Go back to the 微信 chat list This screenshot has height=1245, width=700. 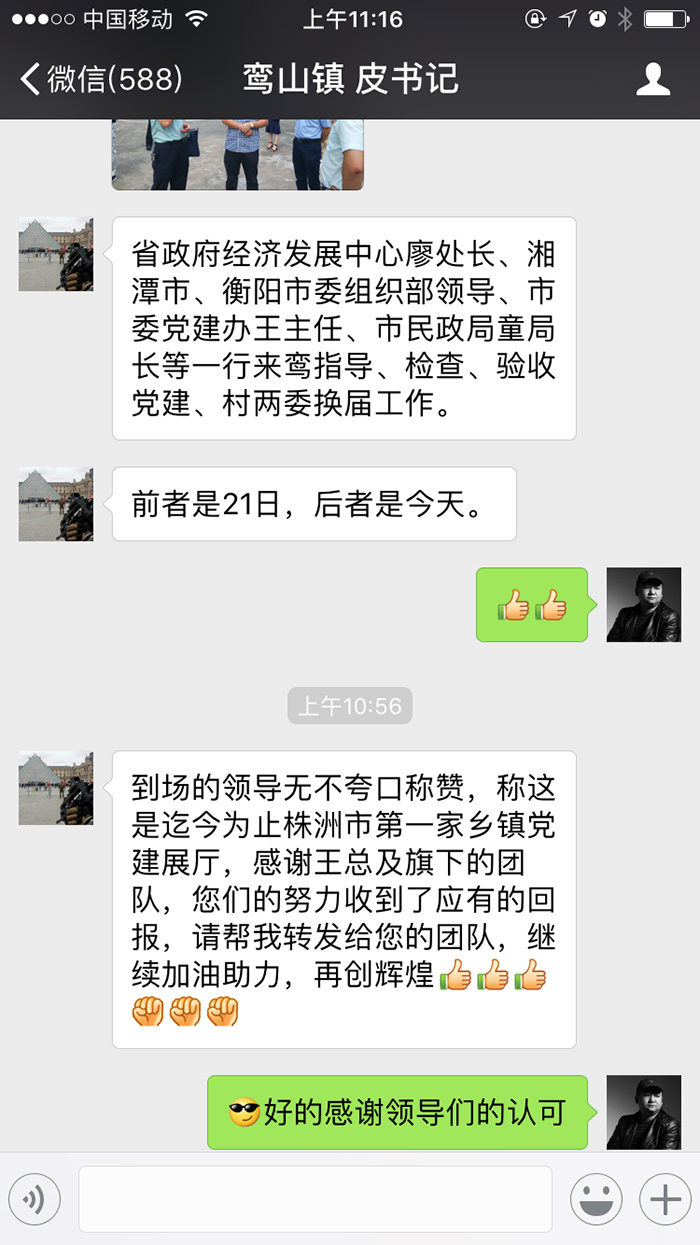(100, 80)
